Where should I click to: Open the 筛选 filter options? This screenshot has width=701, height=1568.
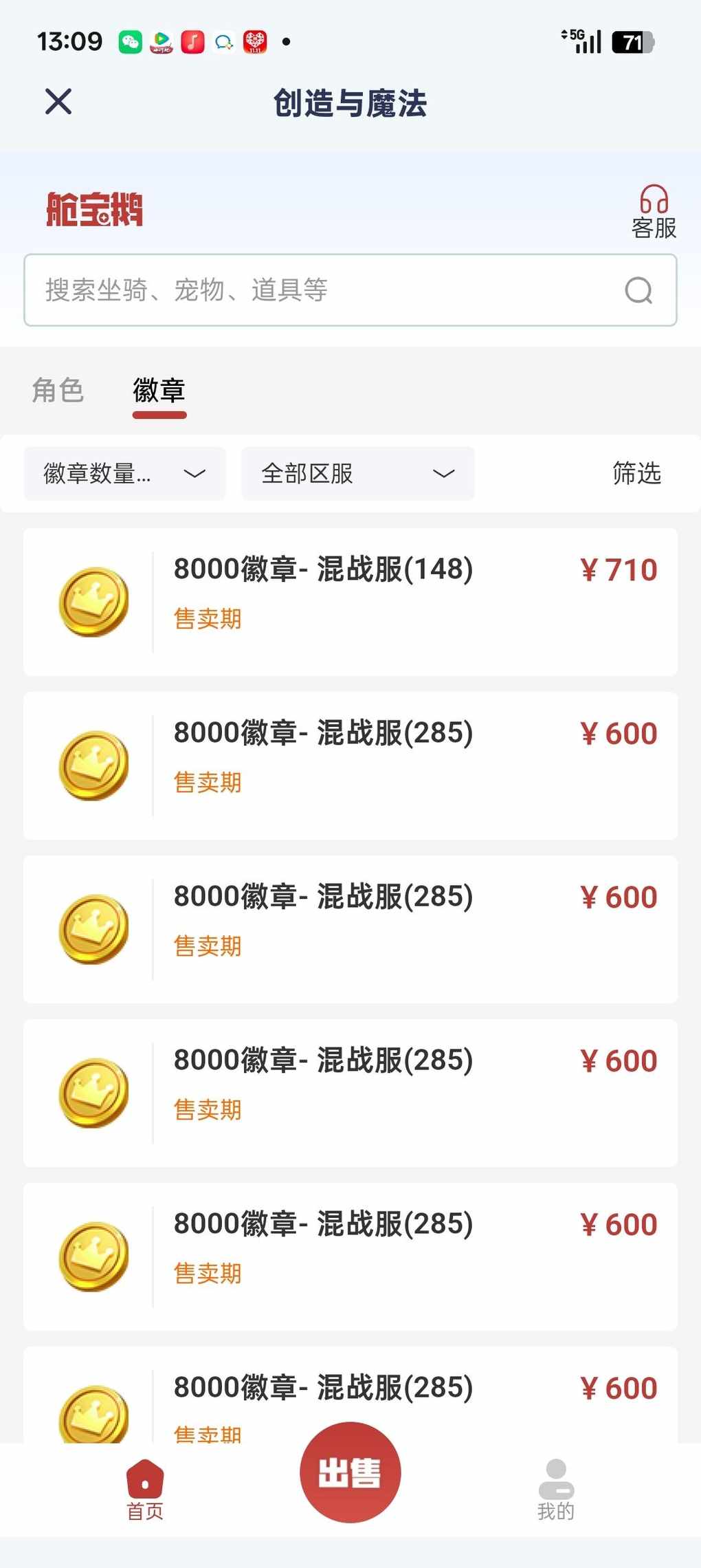click(636, 473)
